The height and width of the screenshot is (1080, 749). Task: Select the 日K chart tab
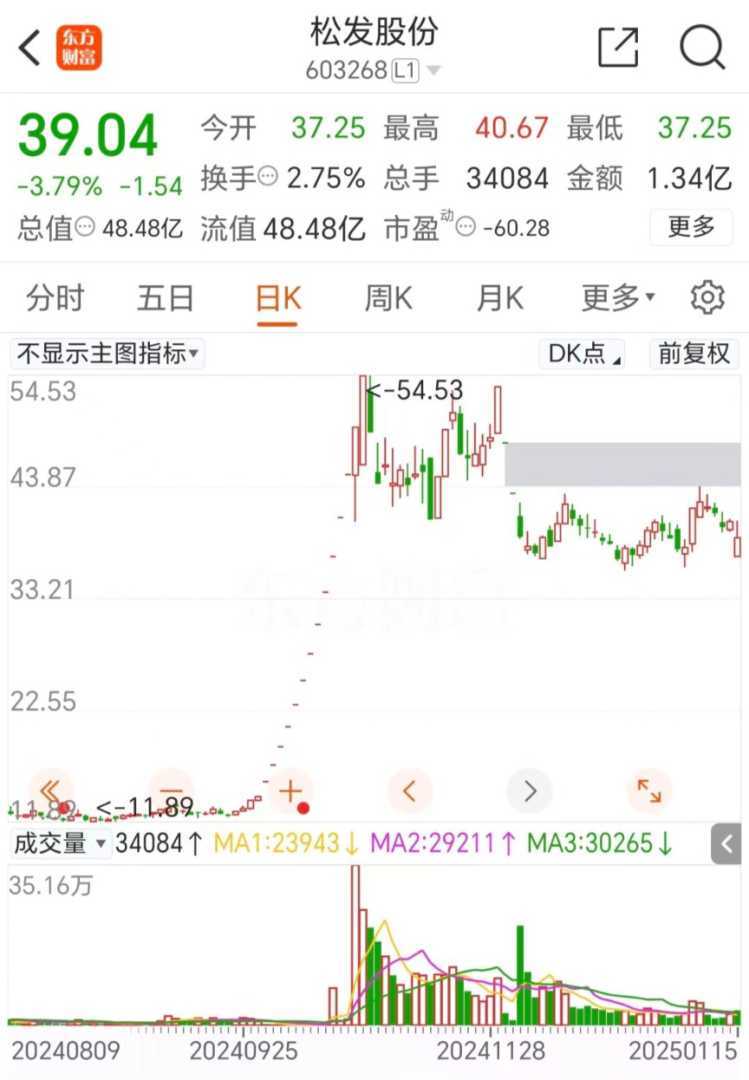278,298
